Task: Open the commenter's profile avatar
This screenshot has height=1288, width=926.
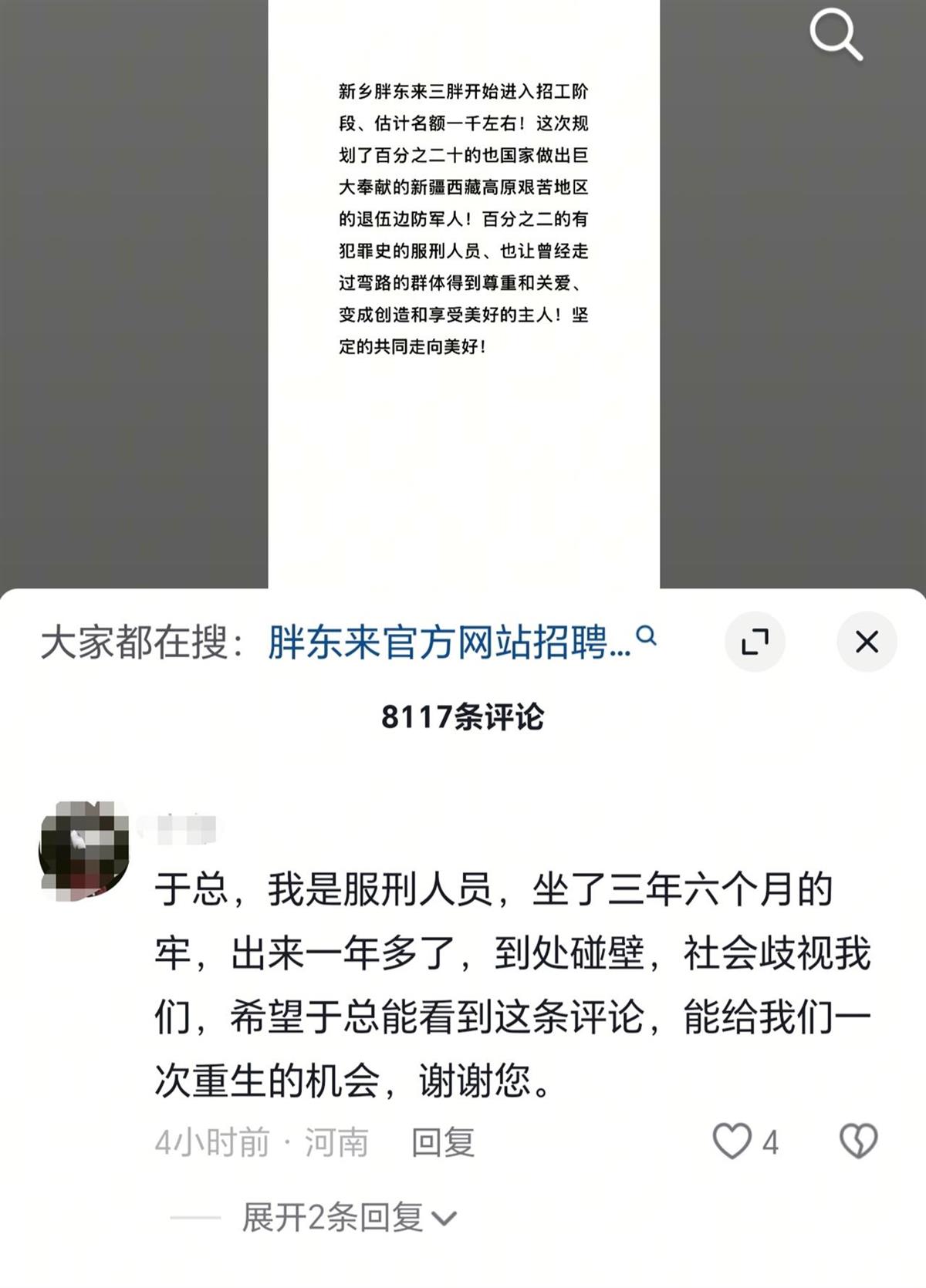Action: pyautogui.click(x=84, y=850)
